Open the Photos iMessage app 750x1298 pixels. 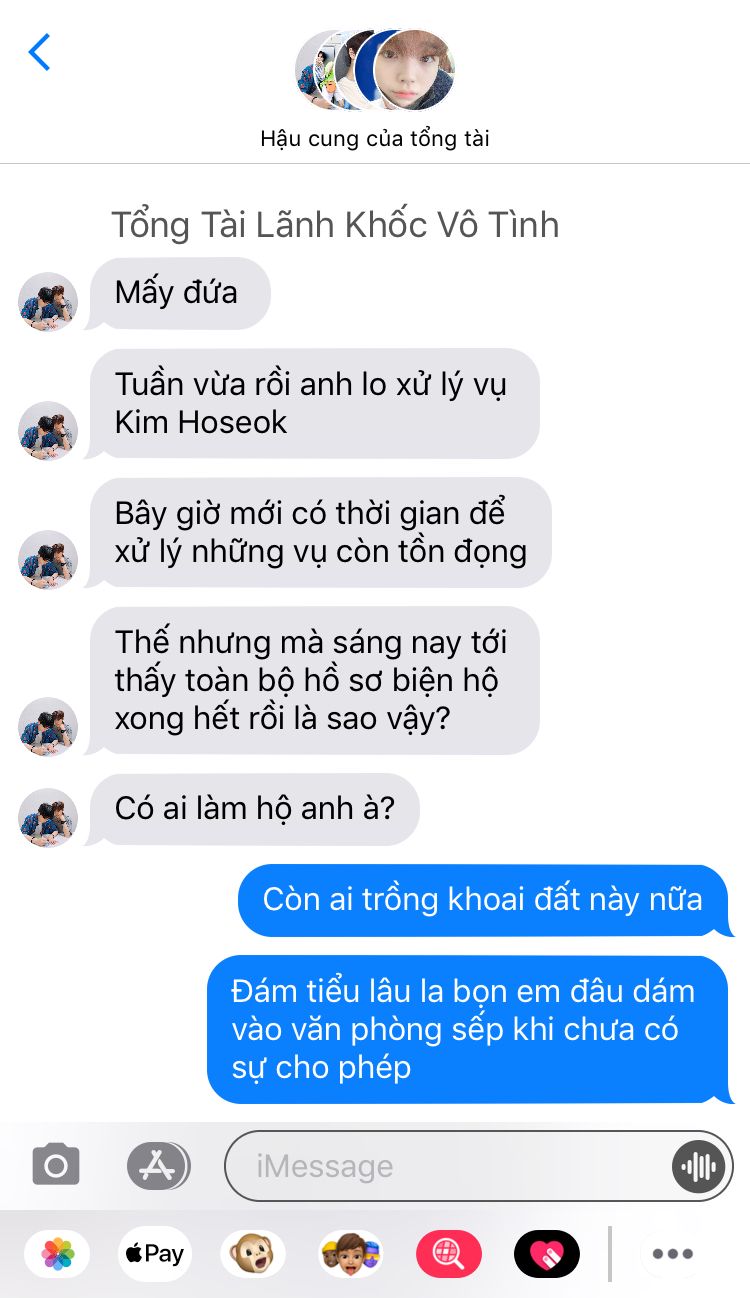(x=57, y=1254)
